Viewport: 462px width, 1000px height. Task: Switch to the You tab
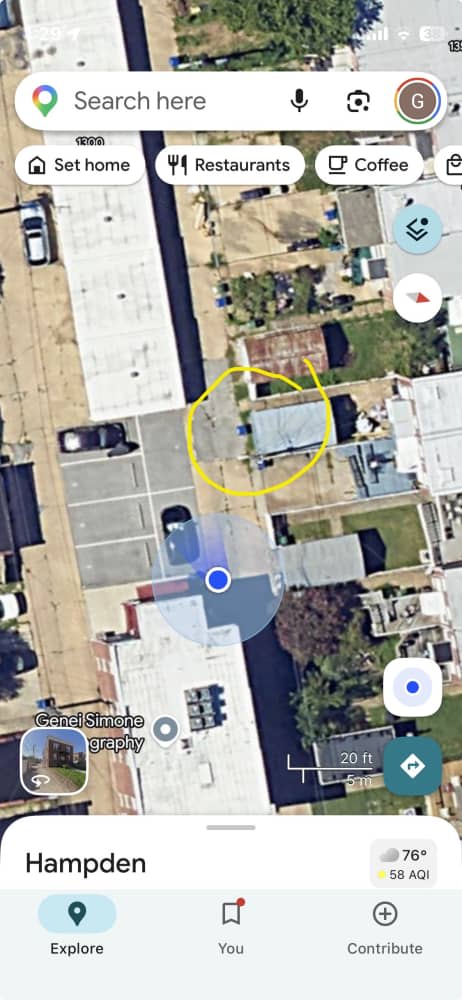coord(231,925)
